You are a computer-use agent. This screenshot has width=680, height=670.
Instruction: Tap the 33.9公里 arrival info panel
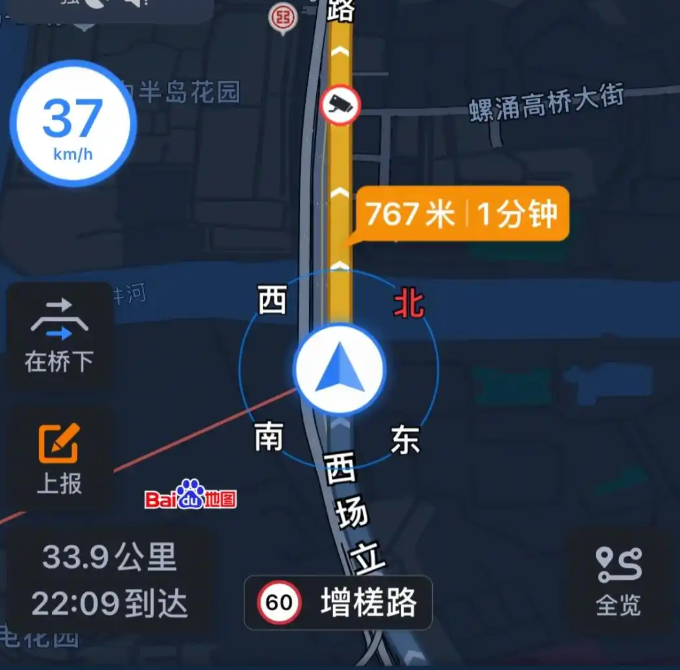109,580
